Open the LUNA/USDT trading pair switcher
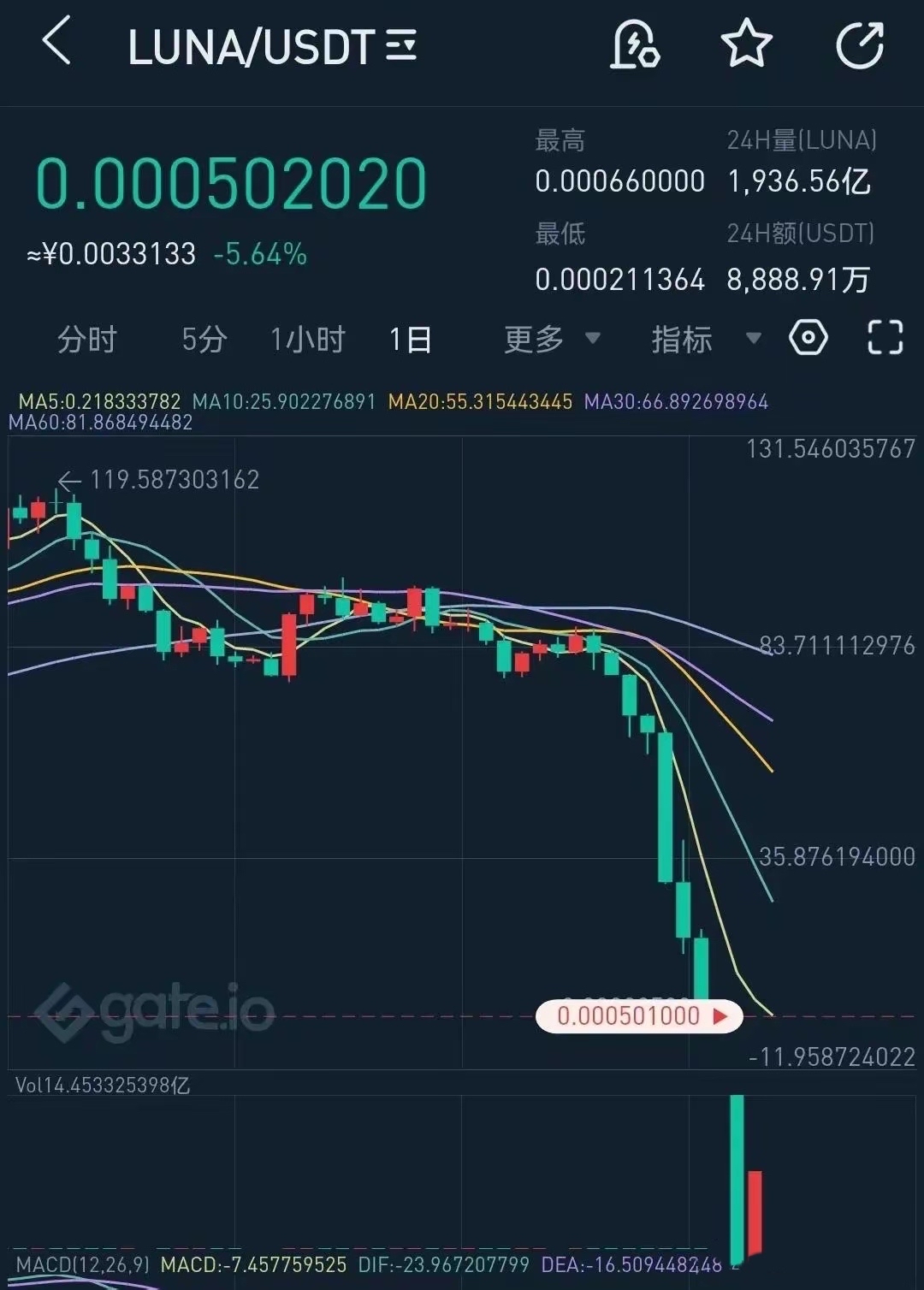This screenshot has height=1290, width=924. click(x=272, y=47)
